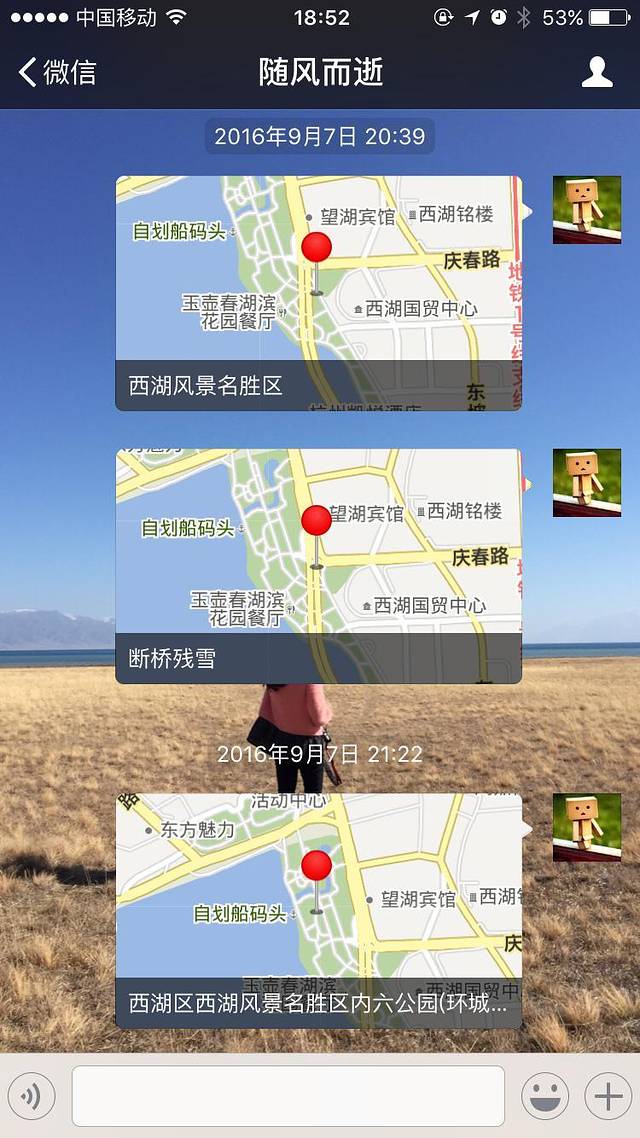Switch to voice message input

[31, 1097]
